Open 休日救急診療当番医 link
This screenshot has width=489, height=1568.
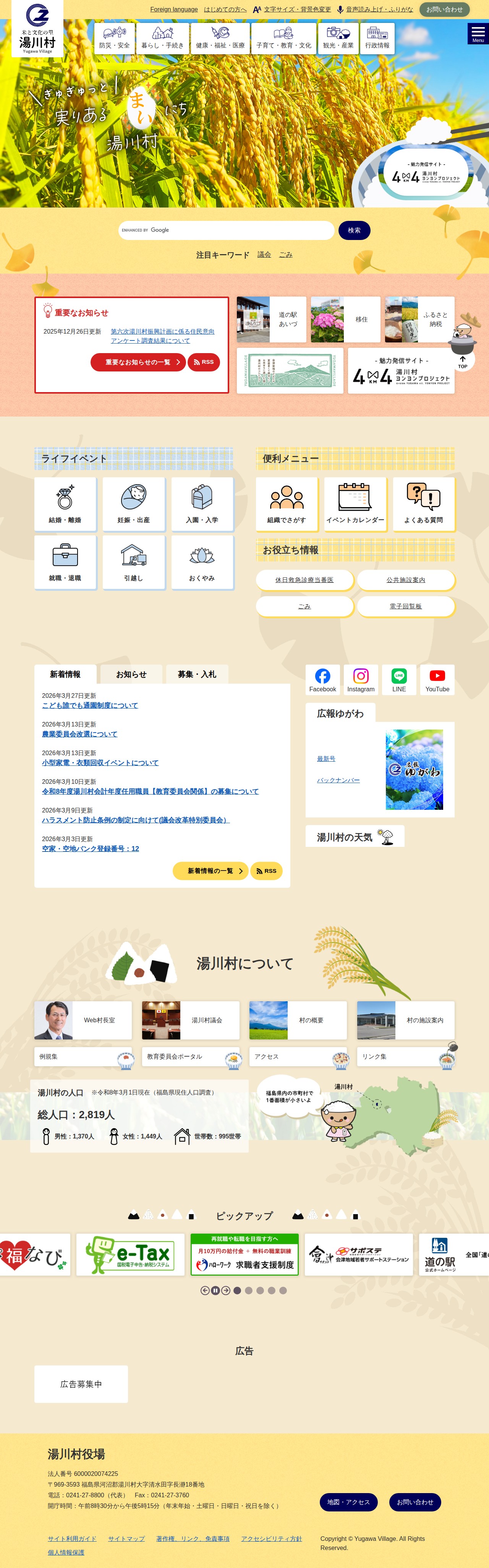click(x=304, y=579)
